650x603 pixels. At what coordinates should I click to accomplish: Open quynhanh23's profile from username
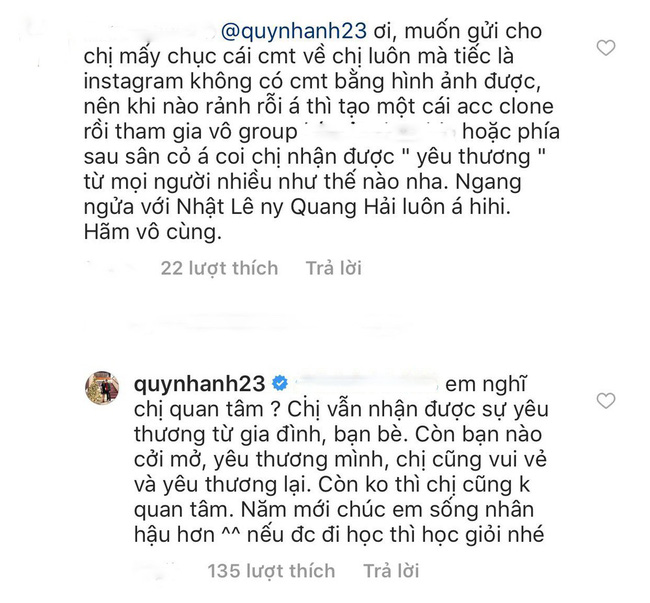pyautogui.click(x=197, y=383)
